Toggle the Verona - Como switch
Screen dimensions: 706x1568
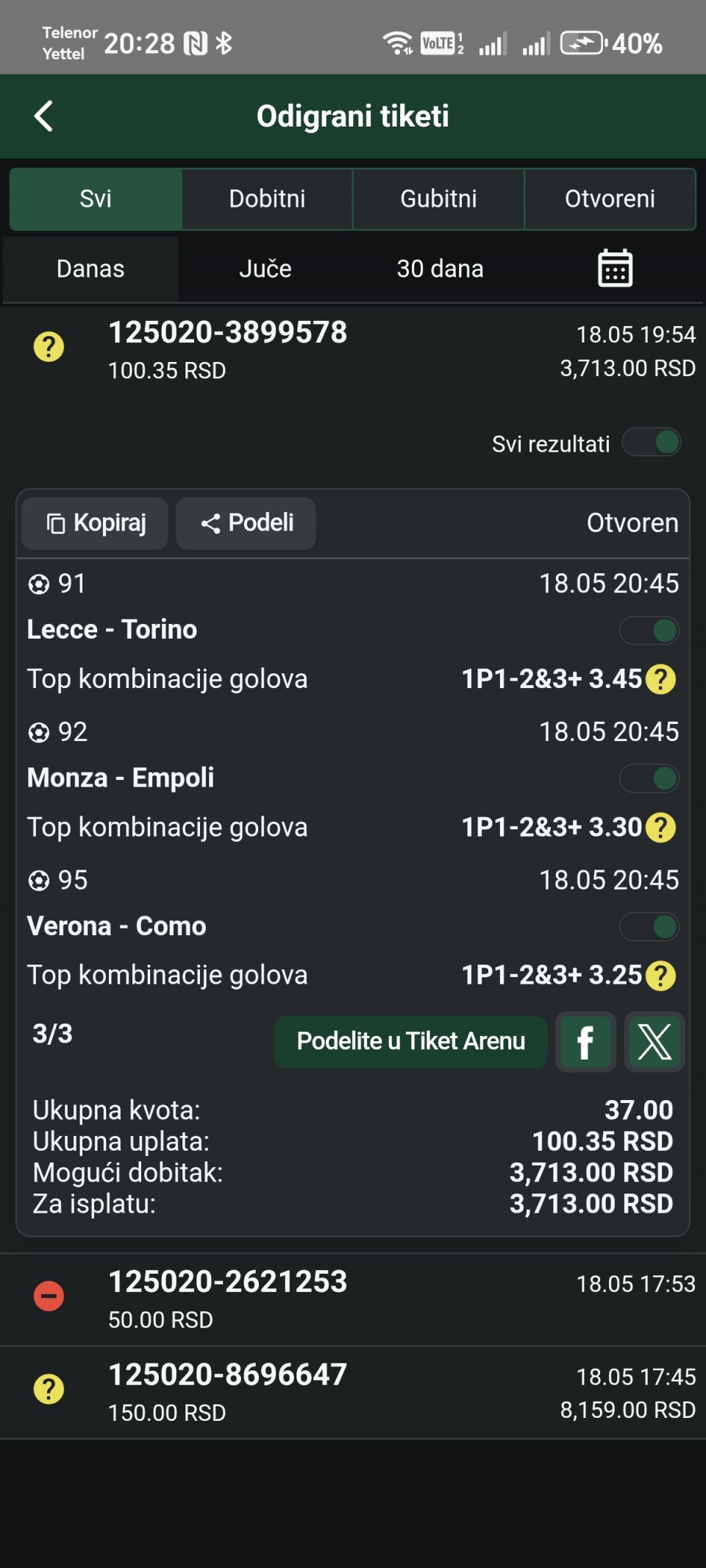point(649,927)
